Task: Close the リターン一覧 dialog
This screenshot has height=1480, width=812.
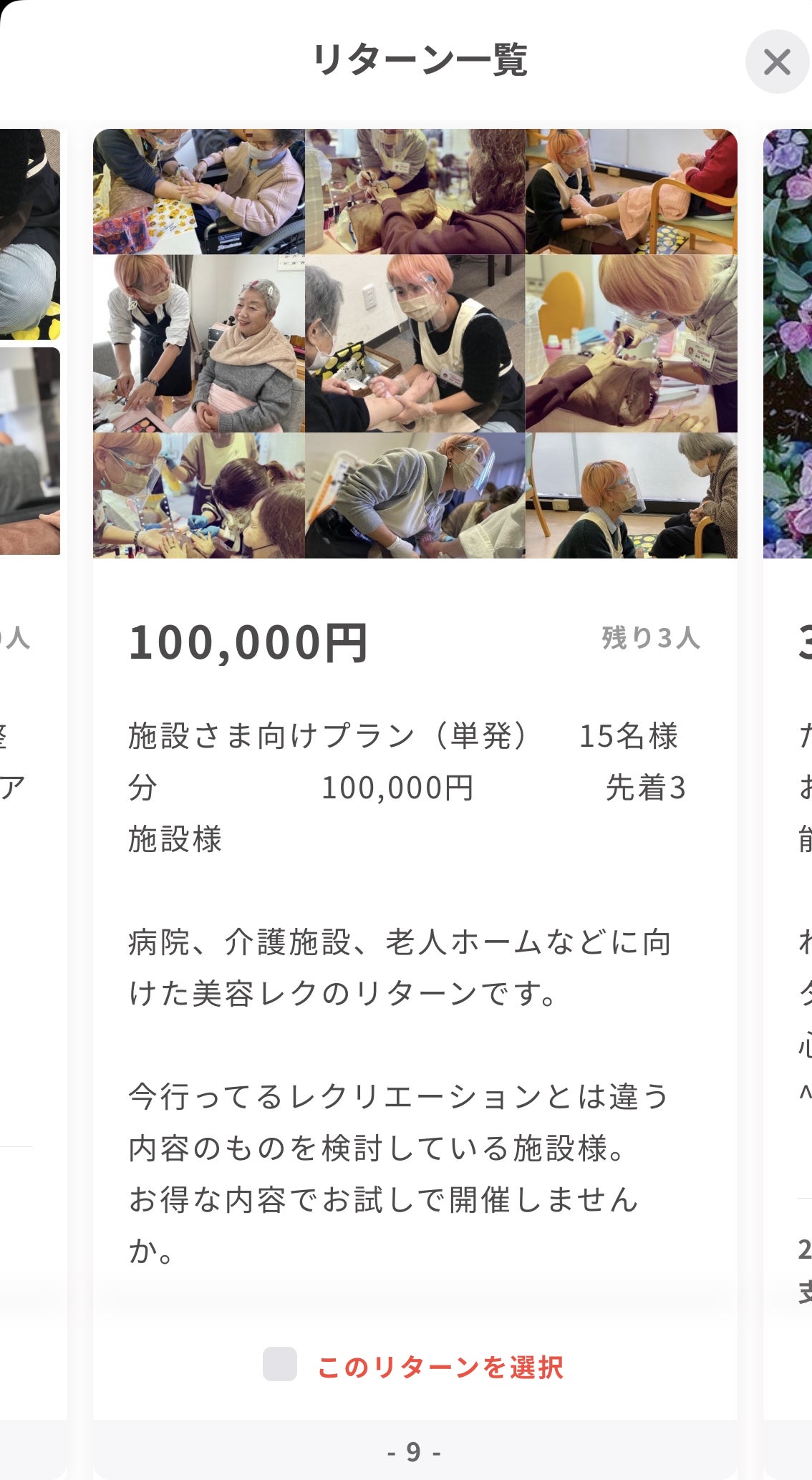Action: [x=777, y=62]
